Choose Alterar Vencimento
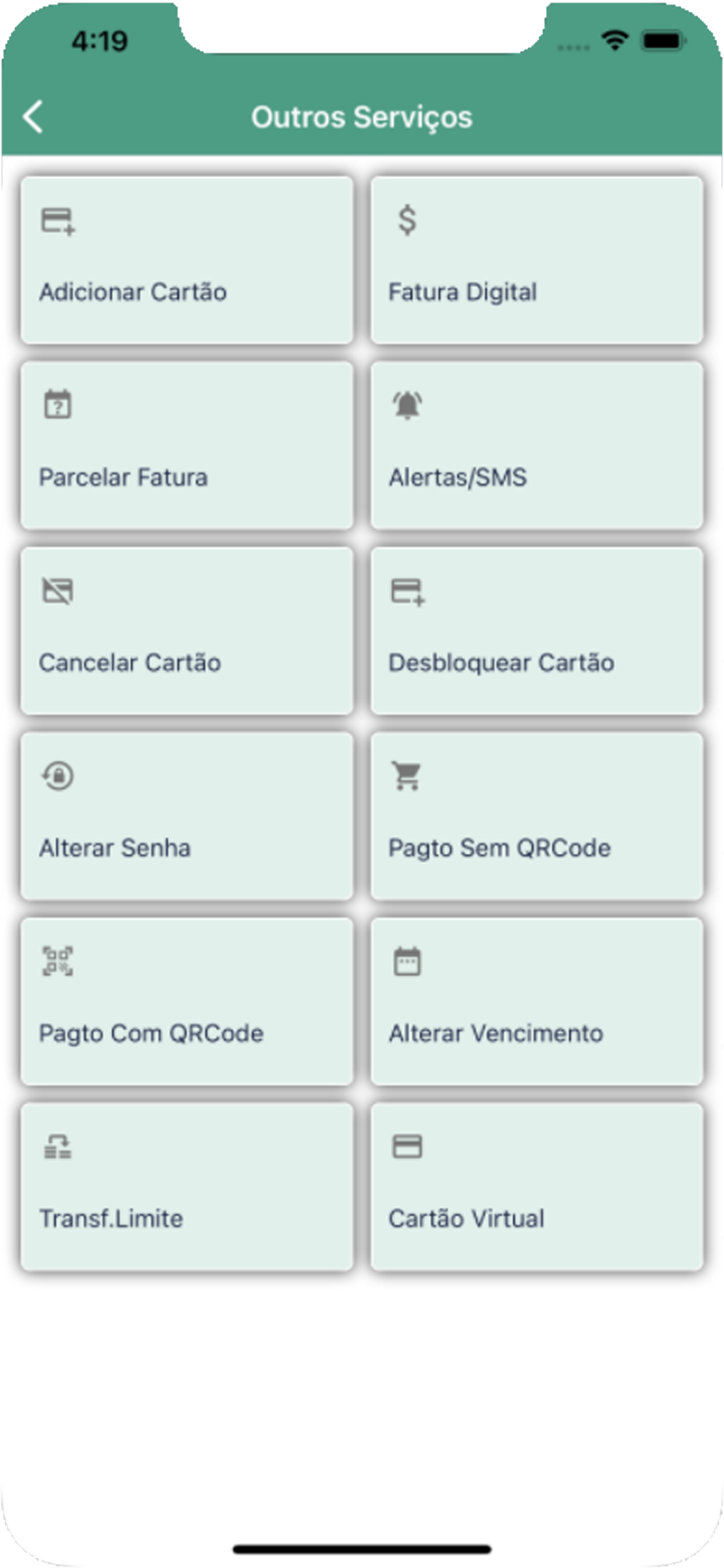The width and height of the screenshot is (724, 1568). pos(537,1001)
